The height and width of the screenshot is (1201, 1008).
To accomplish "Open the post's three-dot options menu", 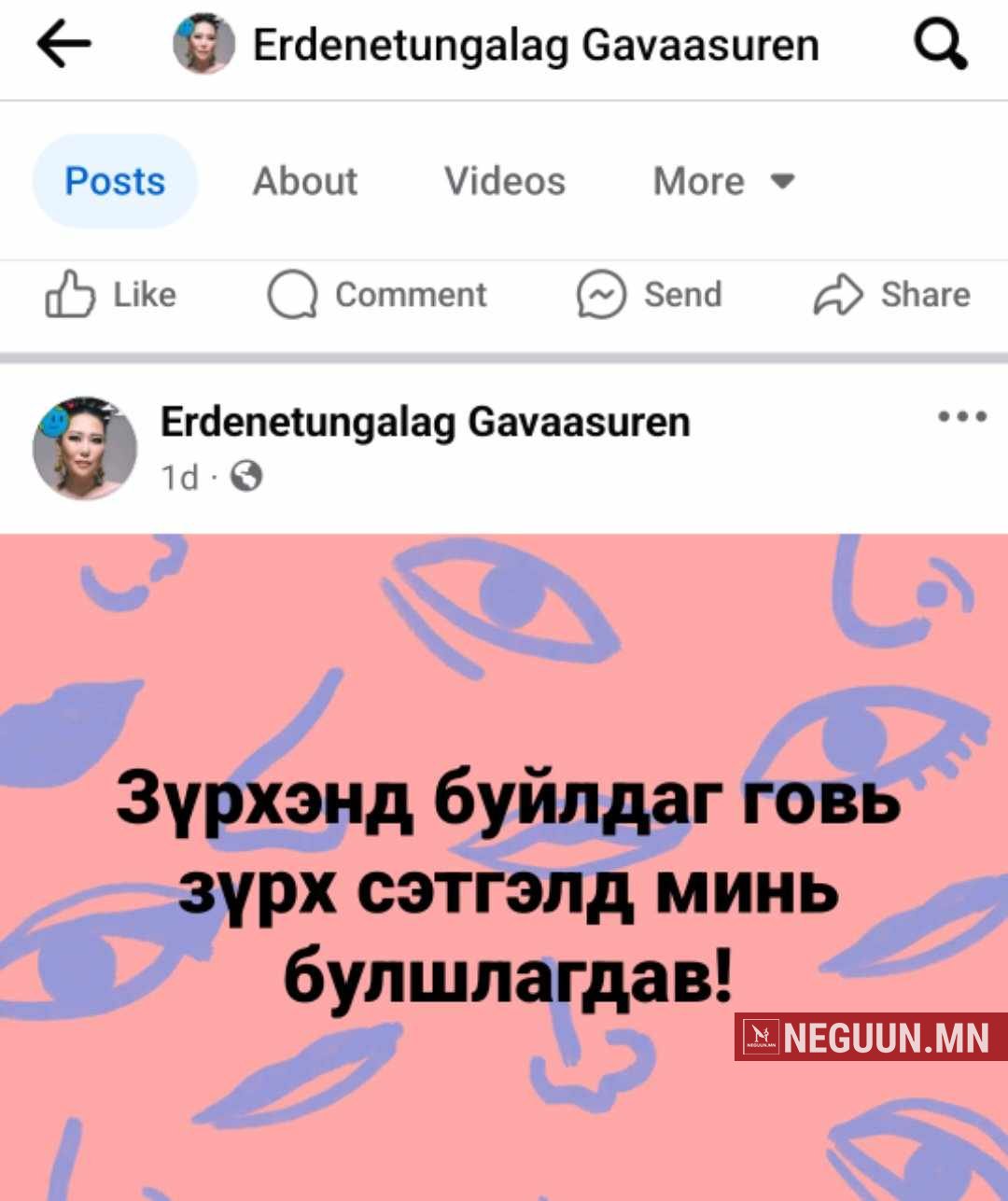I will point(963,417).
